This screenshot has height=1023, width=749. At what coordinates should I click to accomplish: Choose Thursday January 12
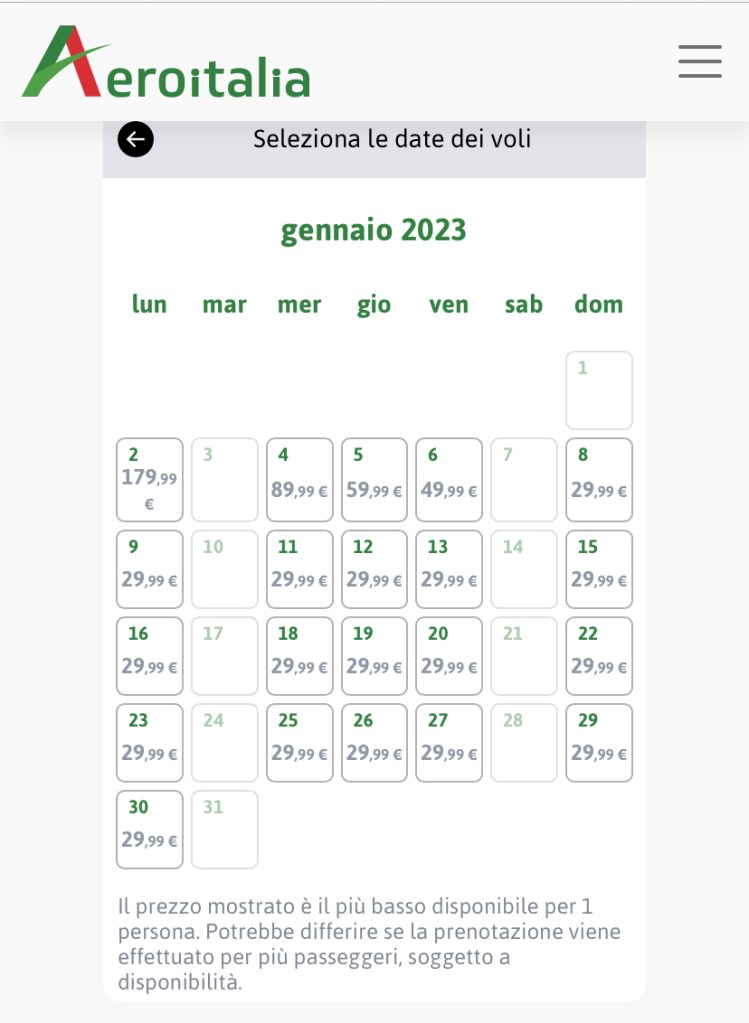(x=374, y=569)
